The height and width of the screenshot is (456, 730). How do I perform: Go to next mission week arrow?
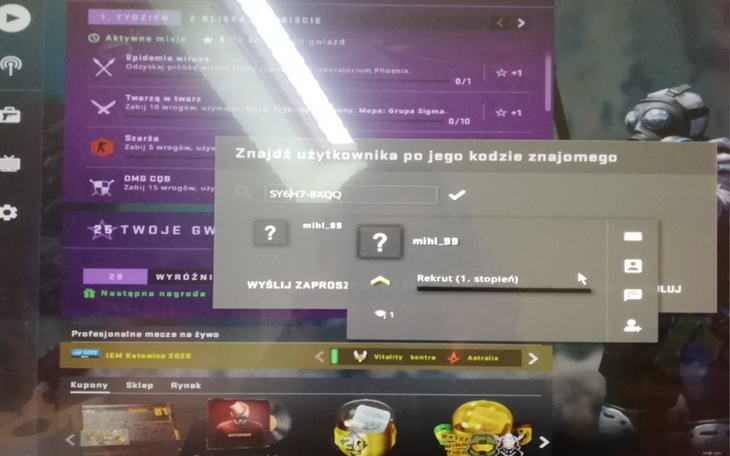point(521,22)
